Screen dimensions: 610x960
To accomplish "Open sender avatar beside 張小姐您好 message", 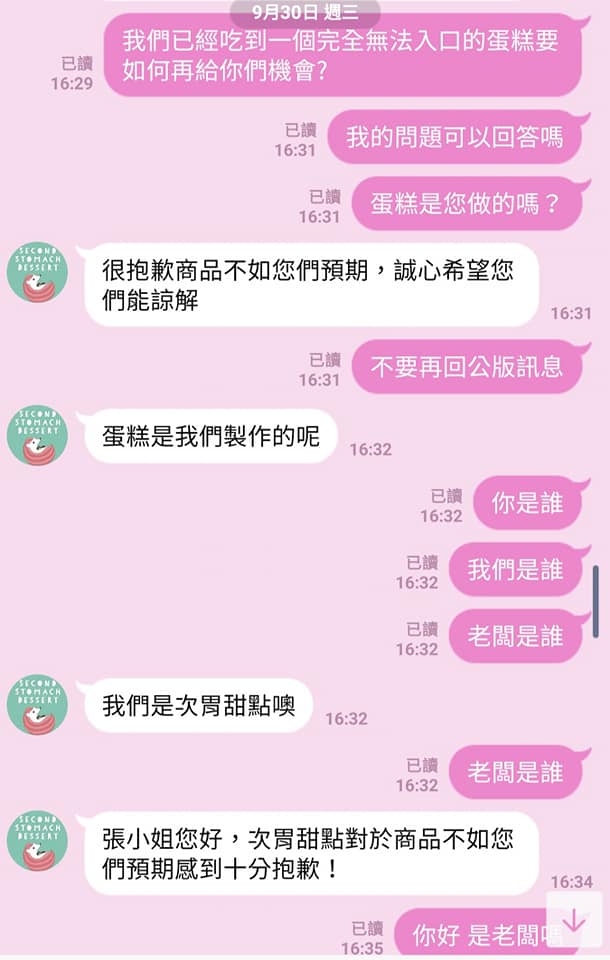I will pyautogui.click(x=38, y=841).
